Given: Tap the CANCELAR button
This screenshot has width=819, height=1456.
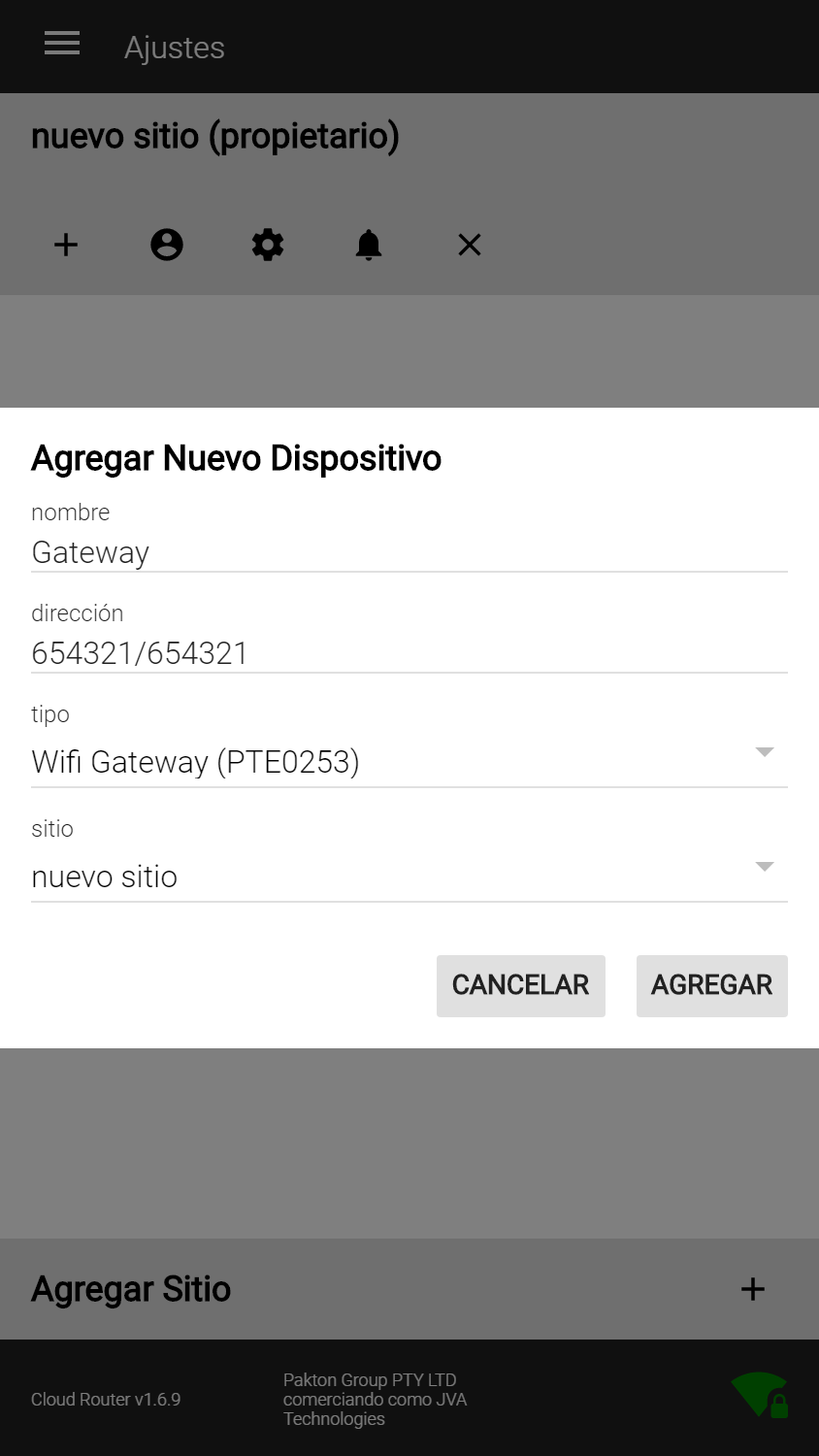Looking at the screenshot, I should (520, 985).
